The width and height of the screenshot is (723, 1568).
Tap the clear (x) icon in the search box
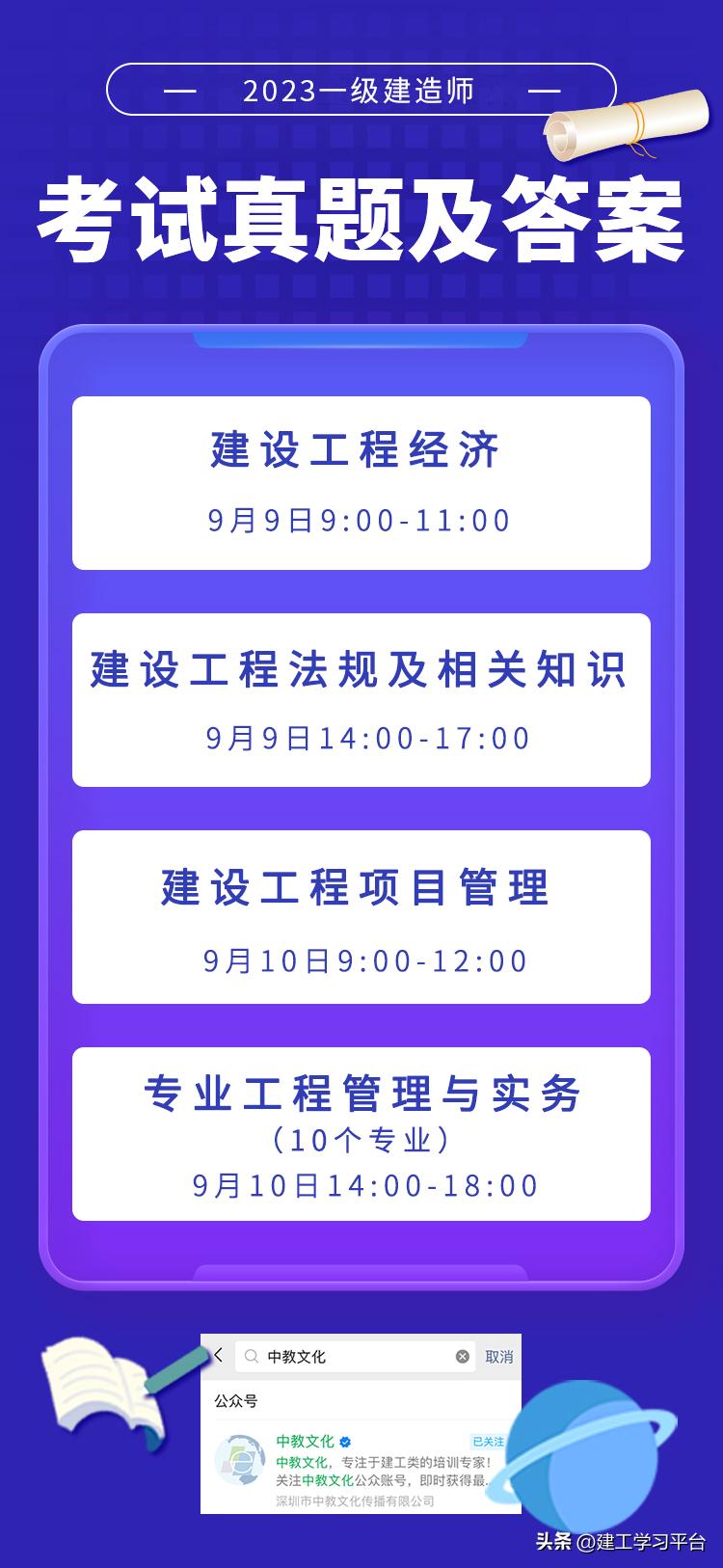(462, 1356)
